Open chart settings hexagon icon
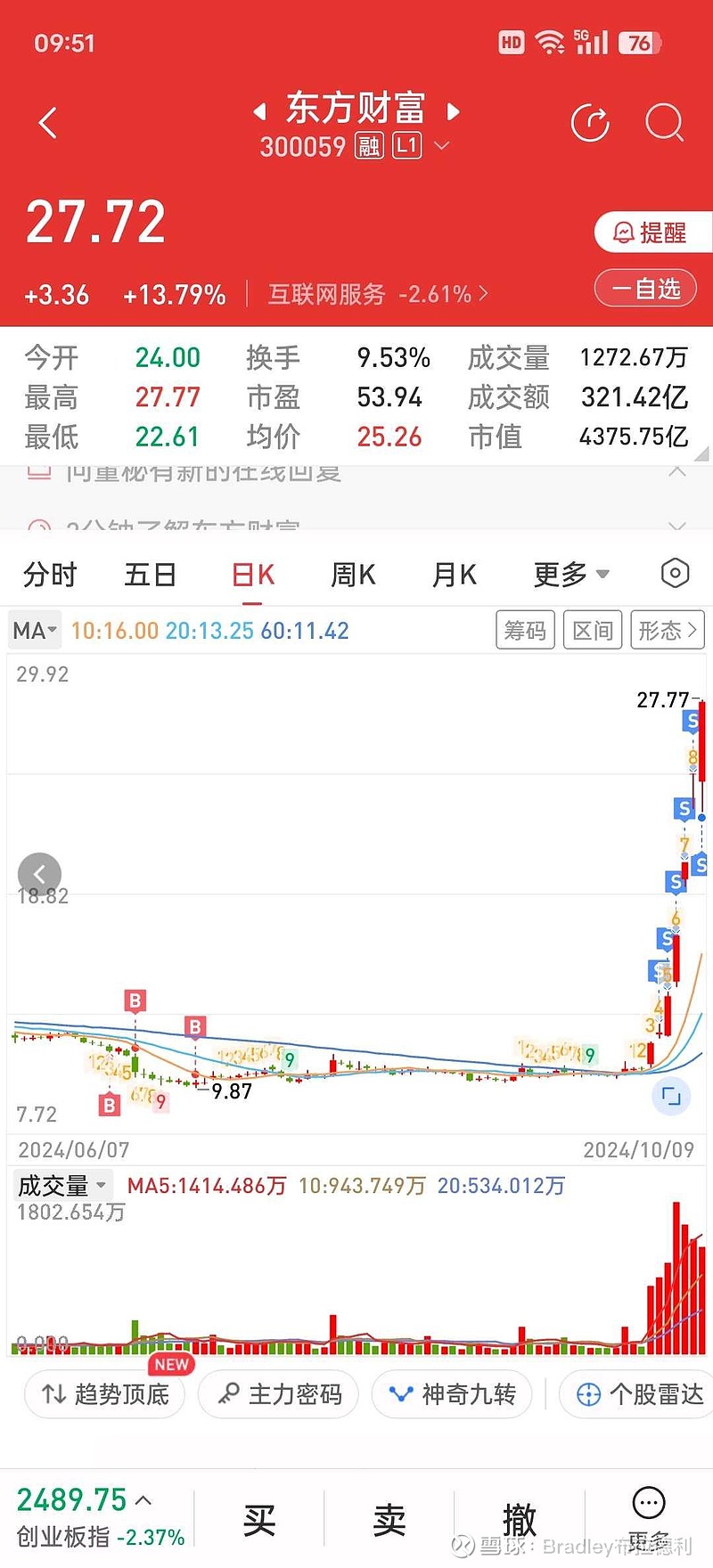This screenshot has height=1568, width=713. pos(675,574)
